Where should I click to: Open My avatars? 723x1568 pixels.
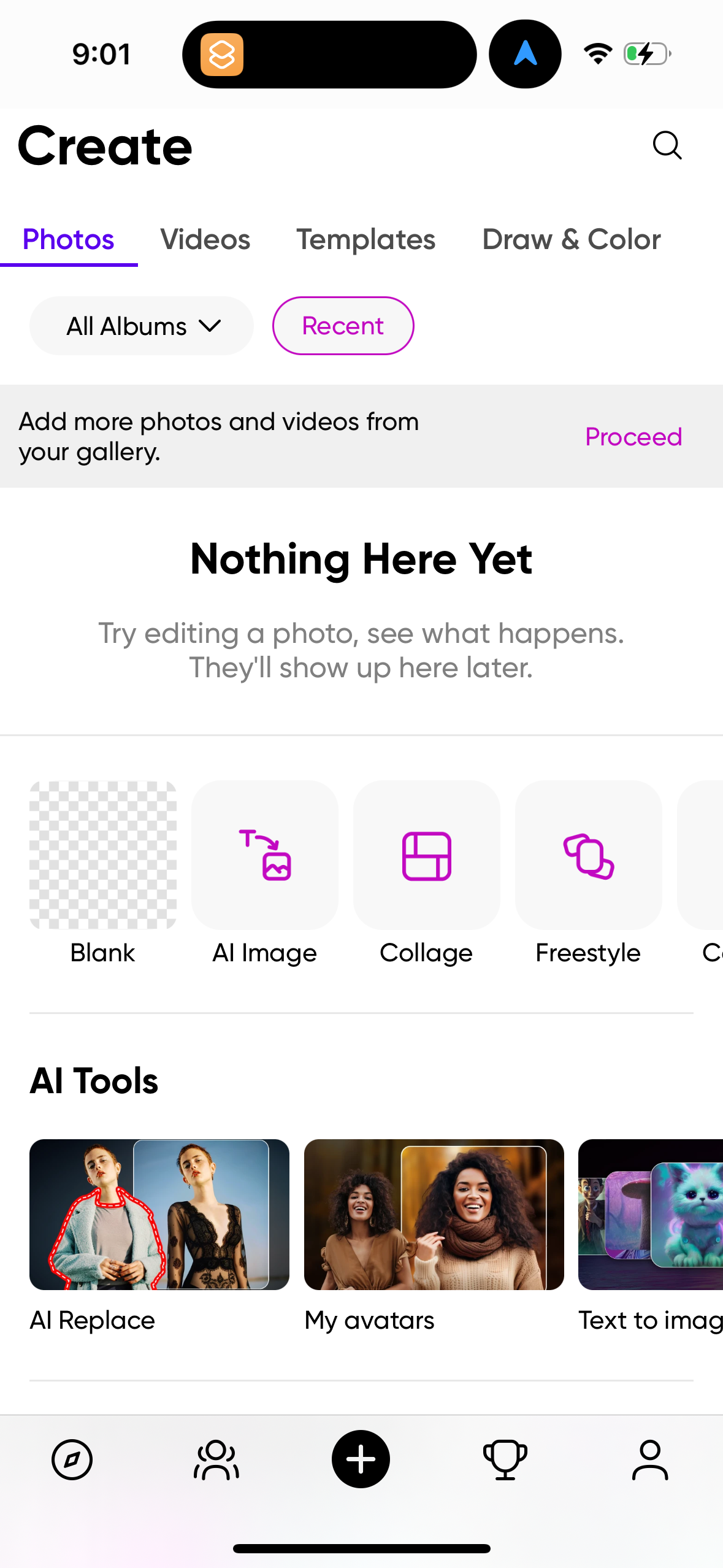(x=434, y=1215)
